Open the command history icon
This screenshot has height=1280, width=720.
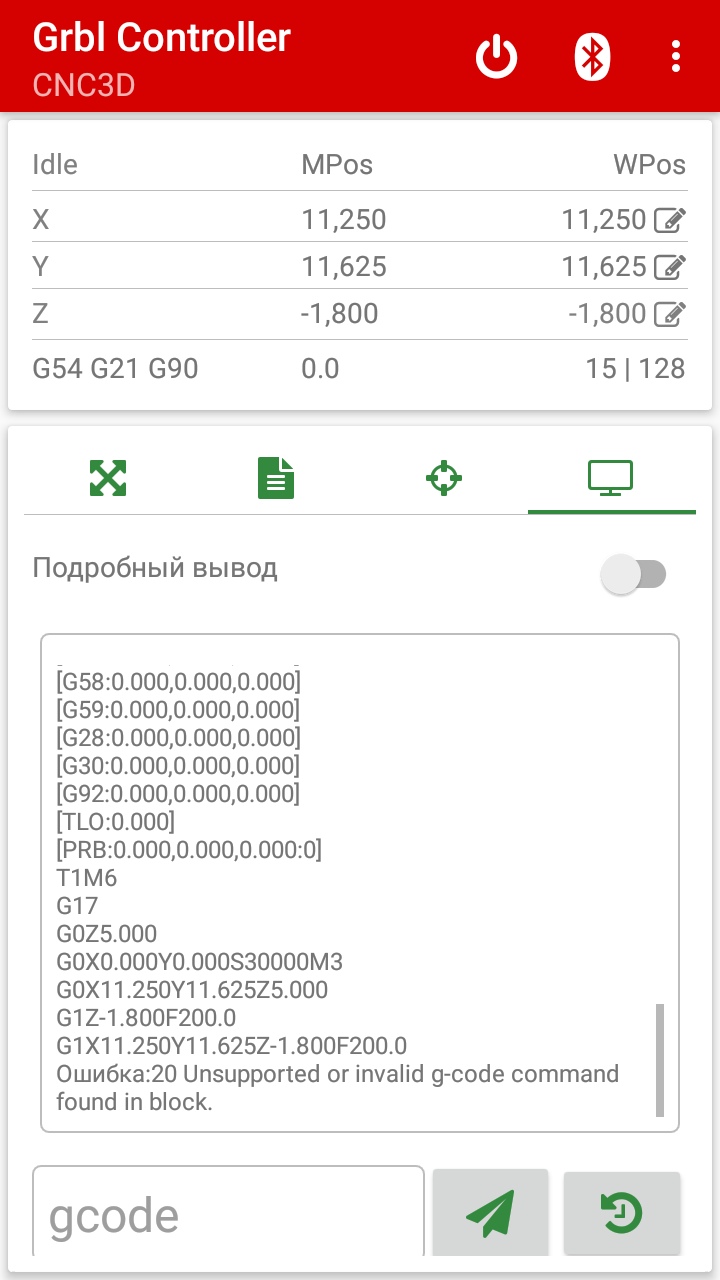[622, 1212]
